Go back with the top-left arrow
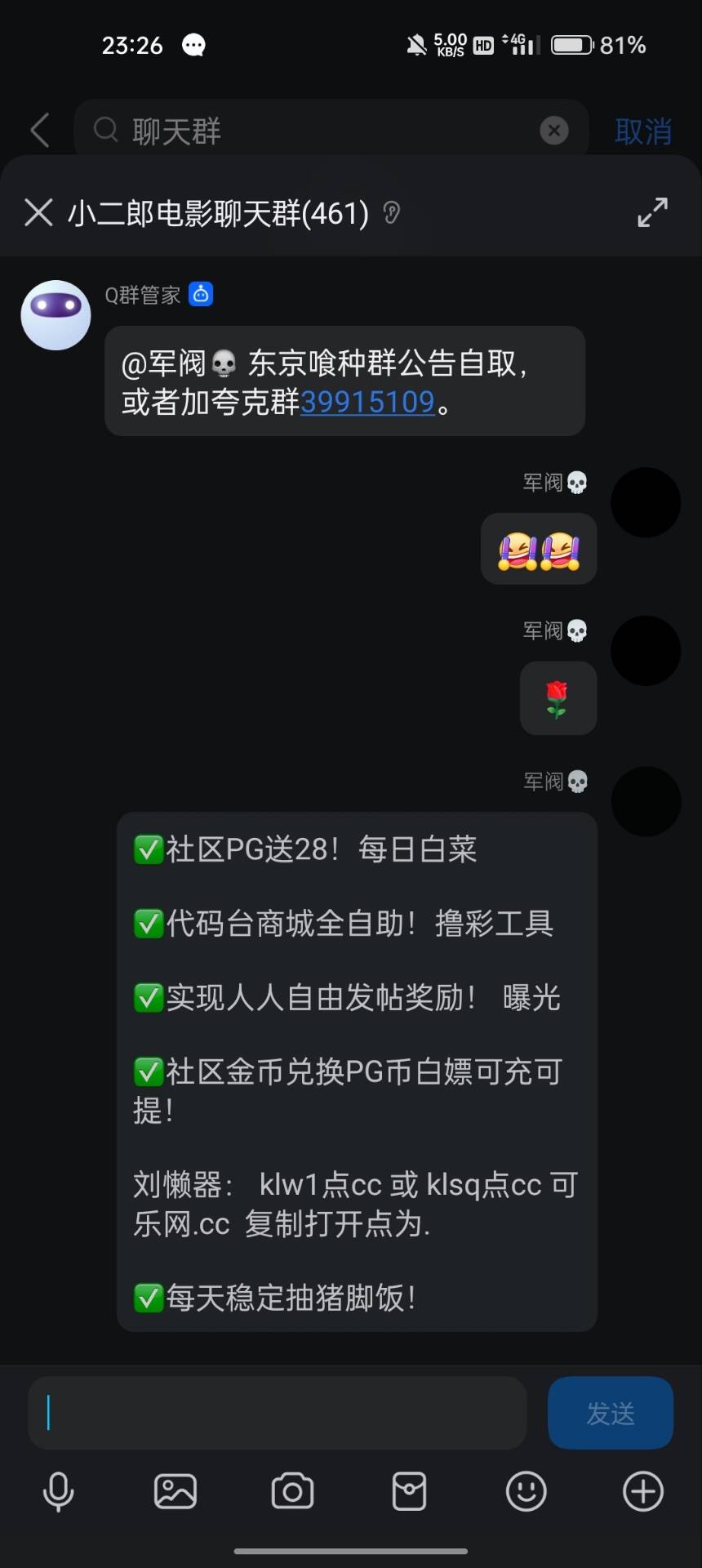The width and height of the screenshot is (702, 1568). click(40, 131)
